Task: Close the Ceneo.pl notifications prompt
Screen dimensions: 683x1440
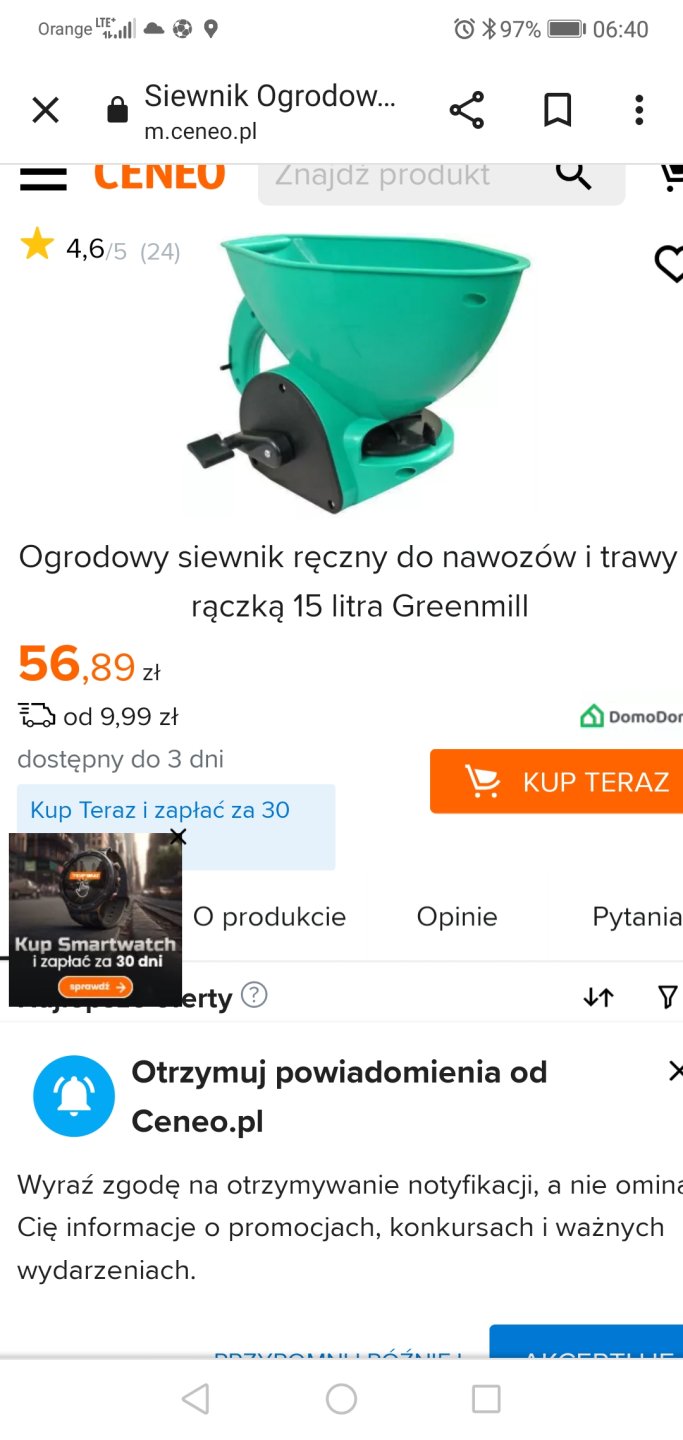Action: tap(674, 1071)
